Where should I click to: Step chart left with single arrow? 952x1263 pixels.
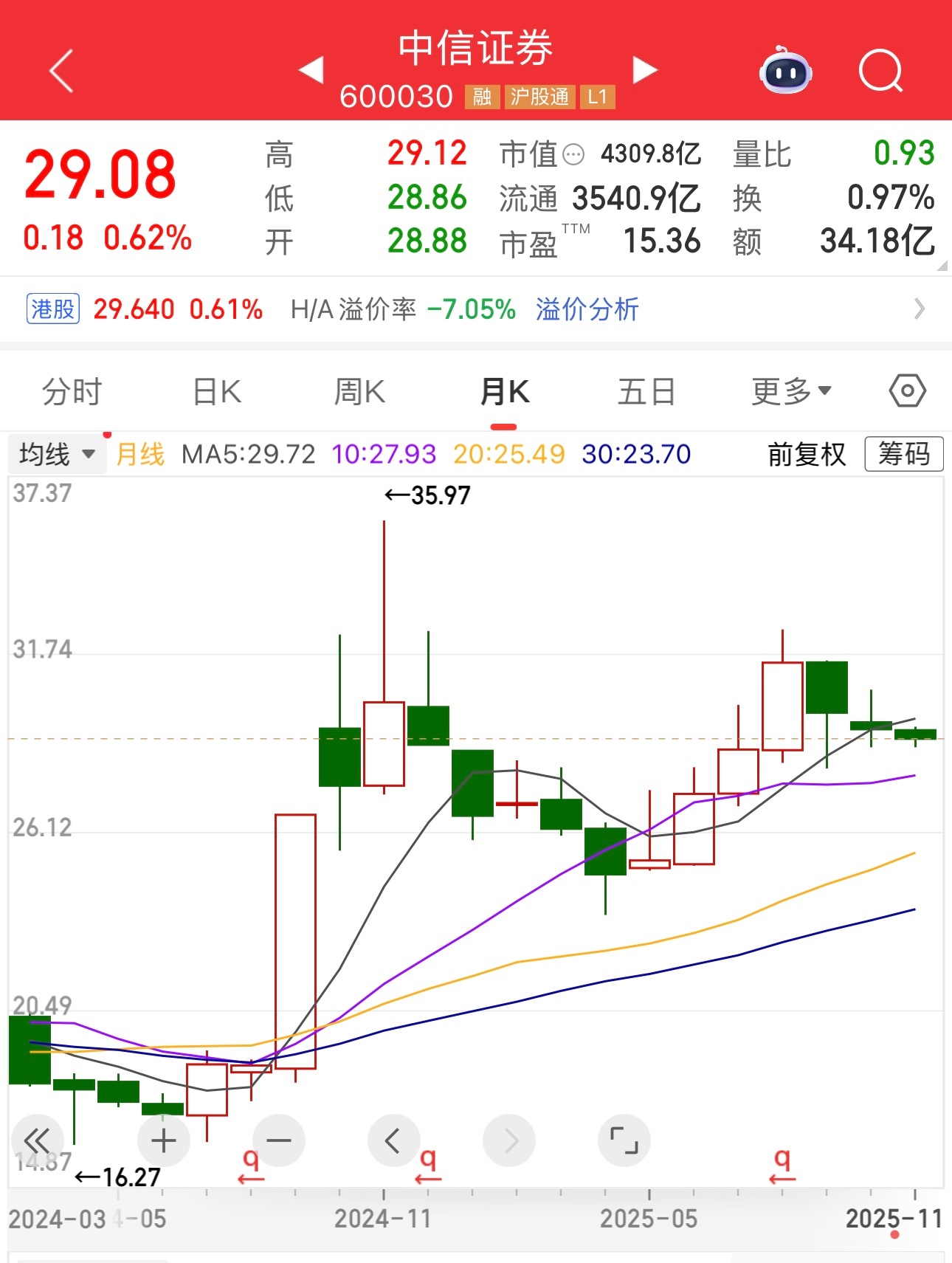click(x=394, y=1140)
